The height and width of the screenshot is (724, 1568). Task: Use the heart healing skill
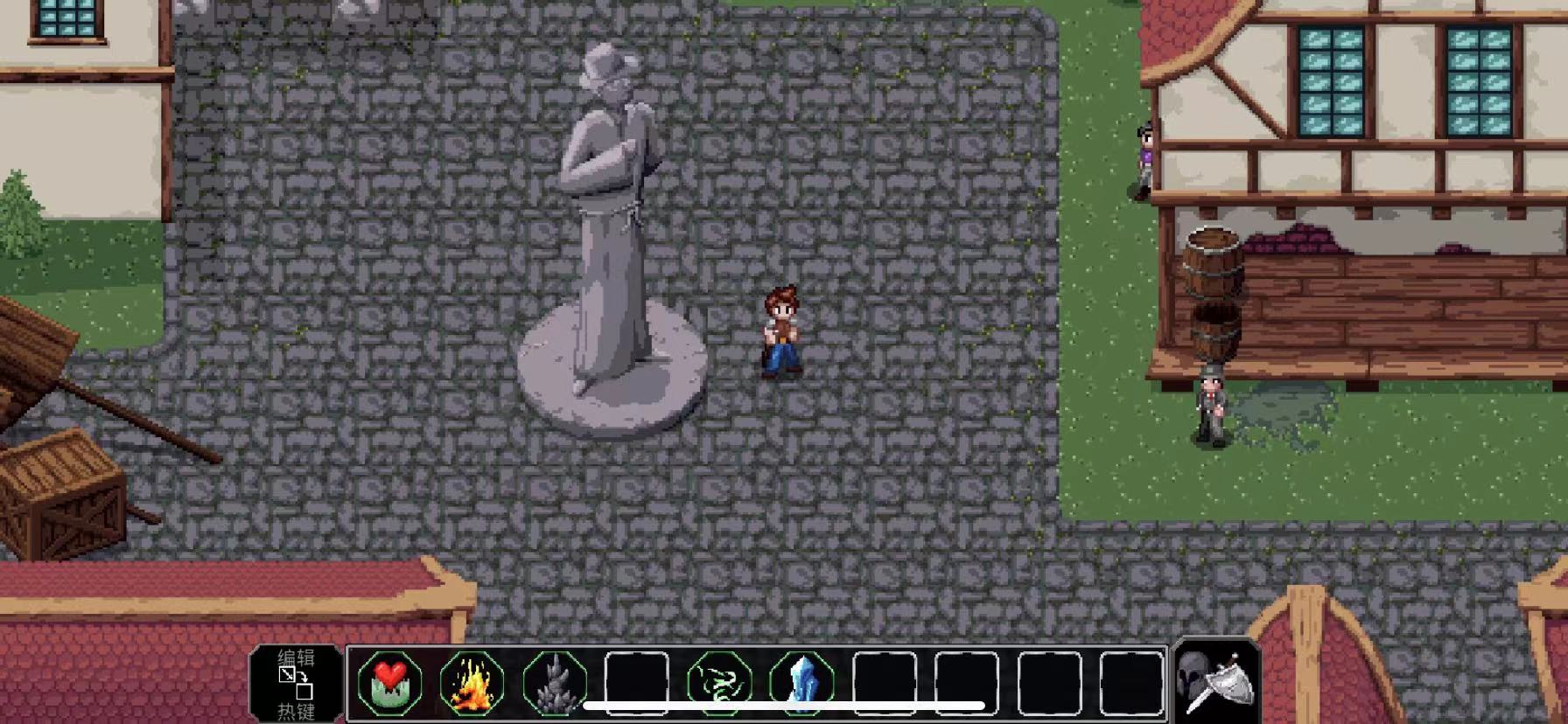389,682
